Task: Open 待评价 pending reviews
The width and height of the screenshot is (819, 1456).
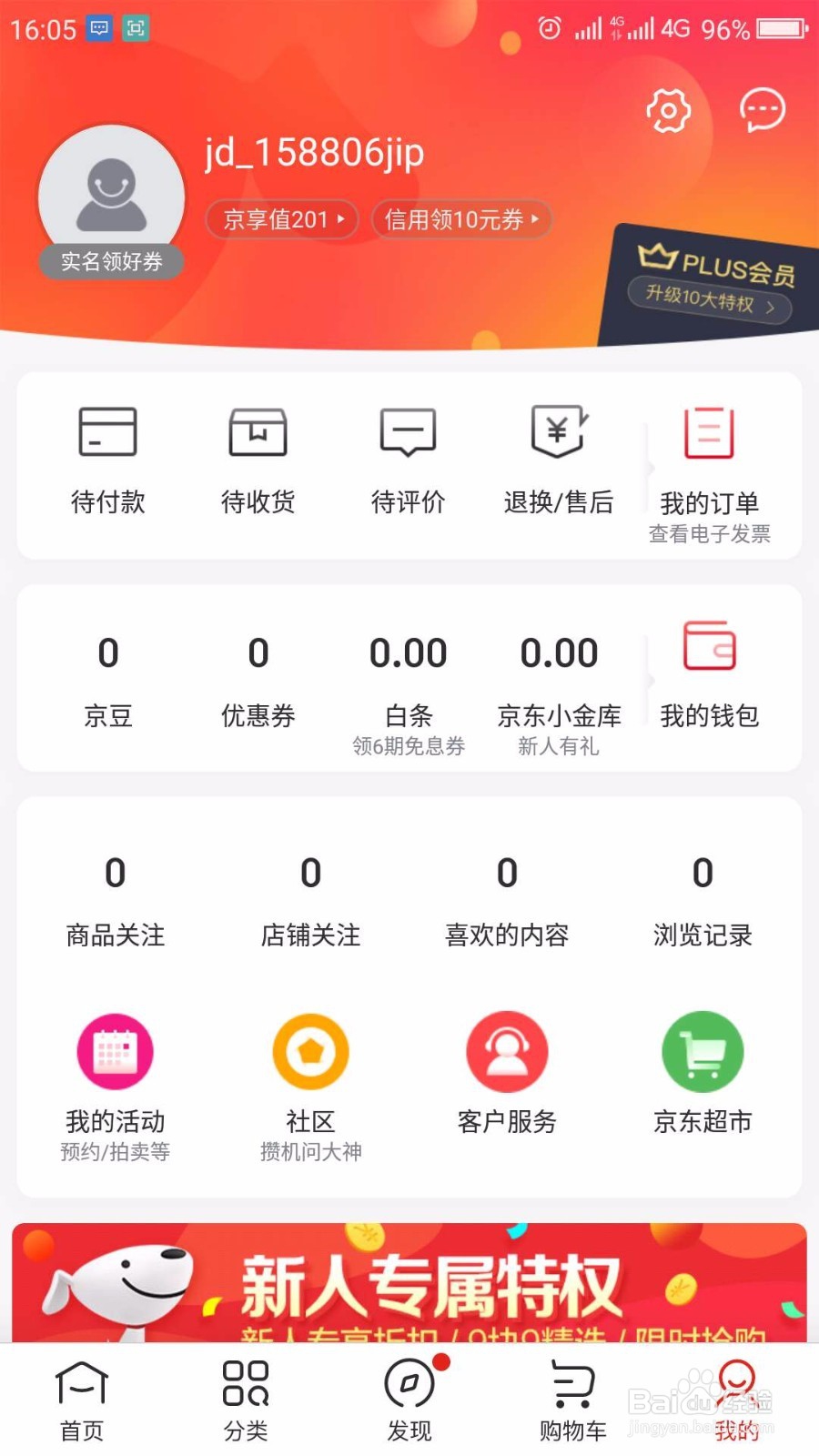Action: point(407,460)
